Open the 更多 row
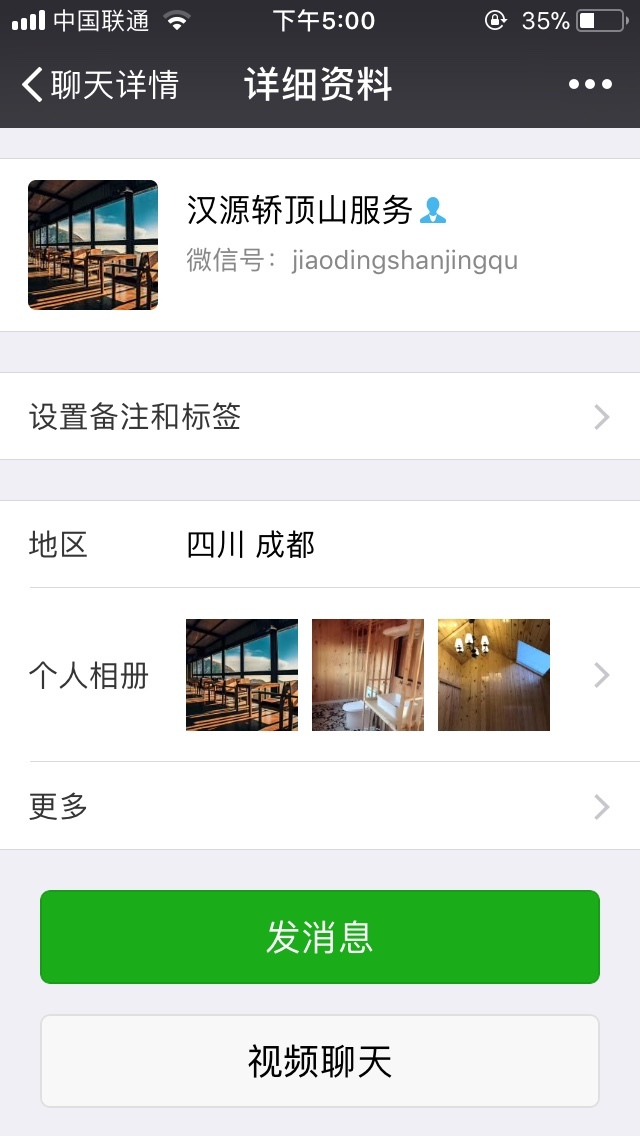This screenshot has width=640, height=1136. pos(320,806)
